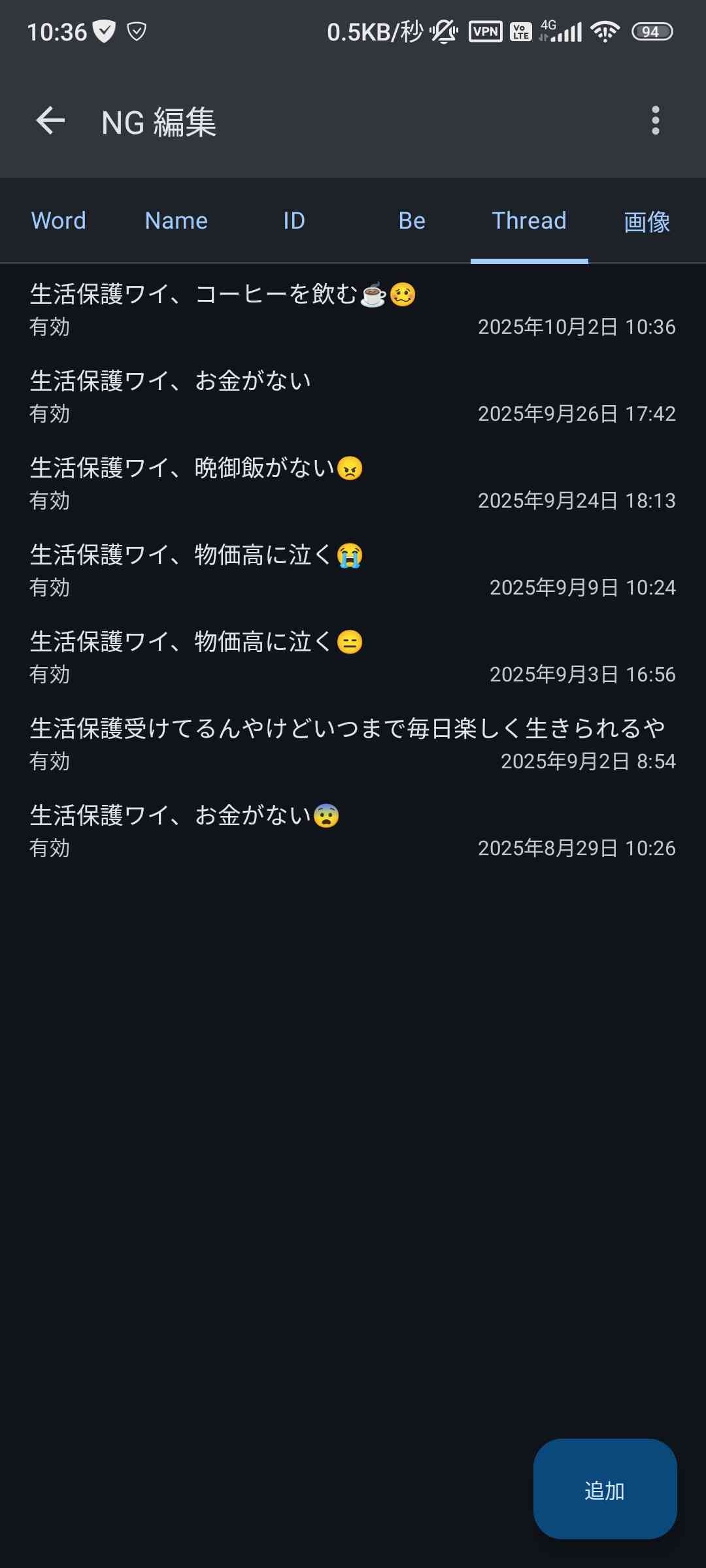Open the お金がない entry from 9月26日
Screen dimensions: 706x1568
[353, 397]
